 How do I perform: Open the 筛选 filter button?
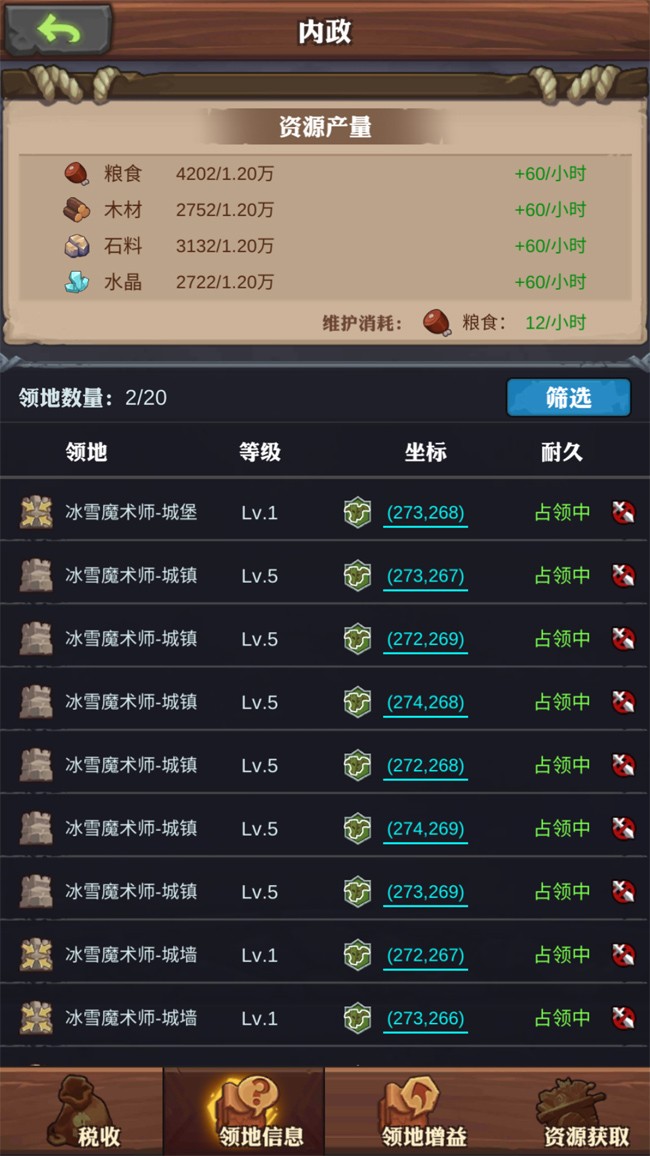pos(568,397)
